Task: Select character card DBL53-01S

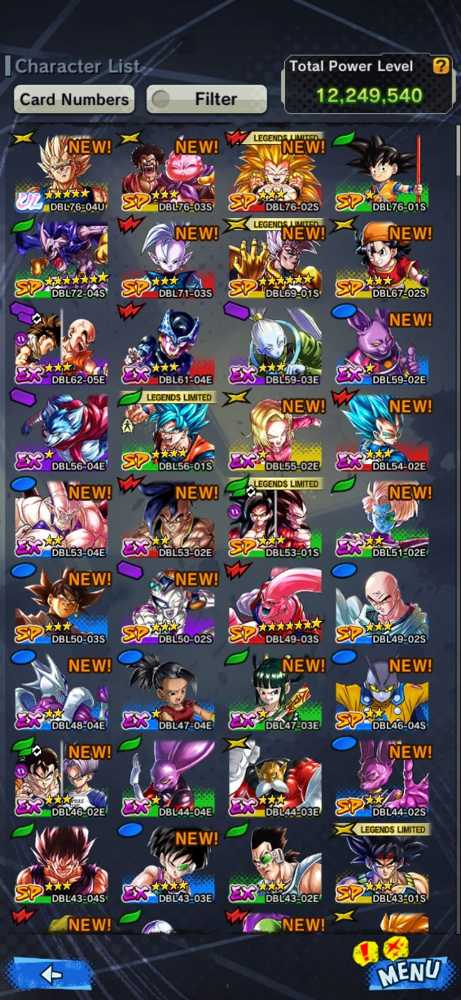Action: point(275,519)
